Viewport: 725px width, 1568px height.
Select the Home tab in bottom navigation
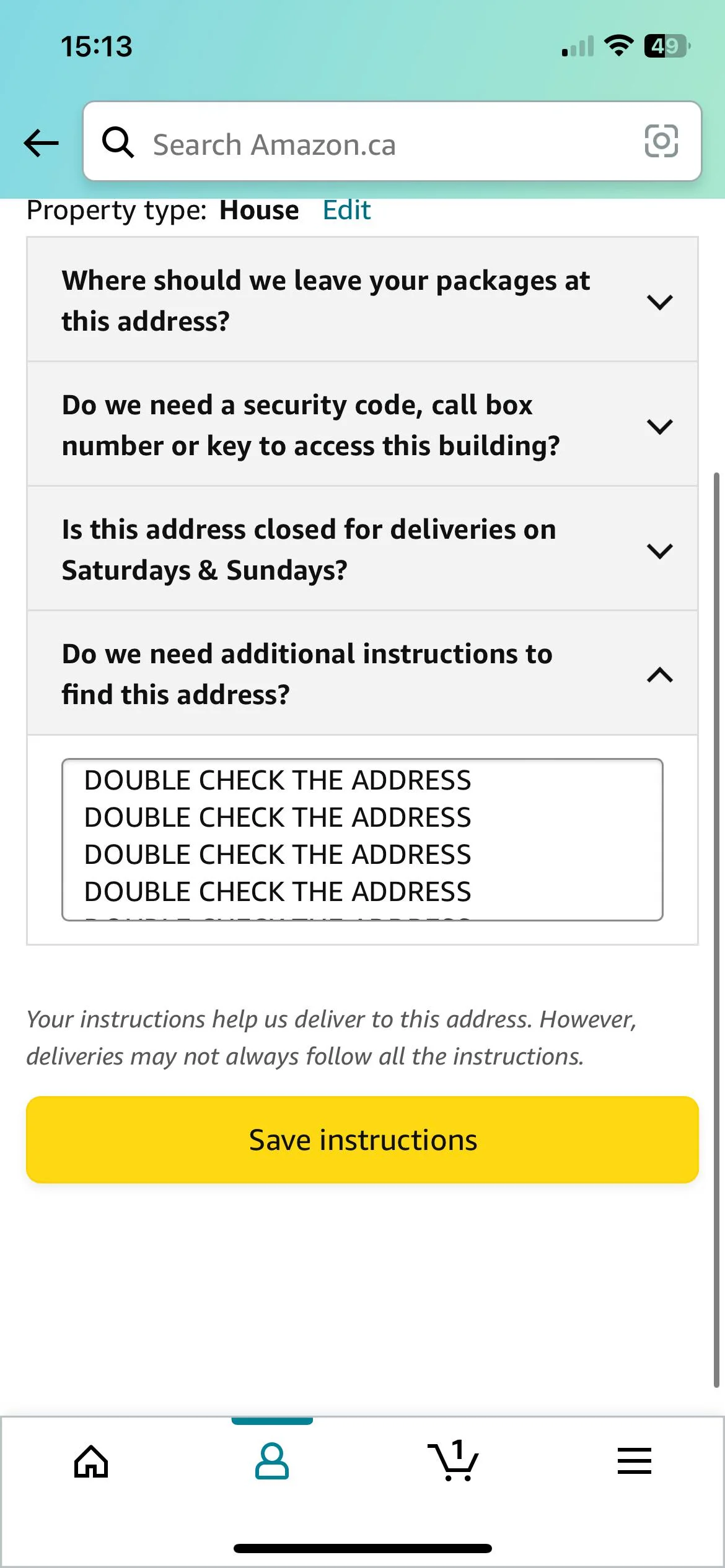point(90,1461)
